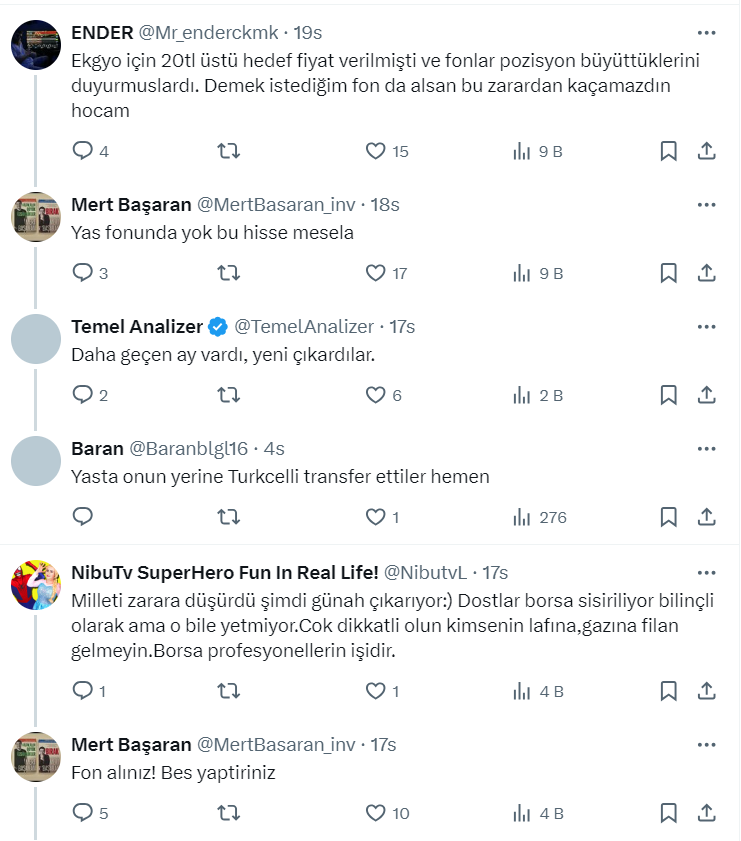Retweet the NibuTv SuperHero tweet

point(228,691)
